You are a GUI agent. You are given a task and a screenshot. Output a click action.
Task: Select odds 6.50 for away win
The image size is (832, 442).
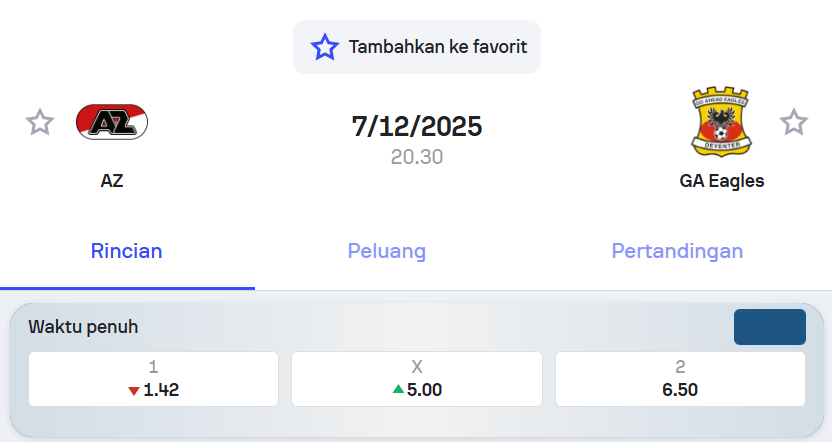(x=680, y=379)
